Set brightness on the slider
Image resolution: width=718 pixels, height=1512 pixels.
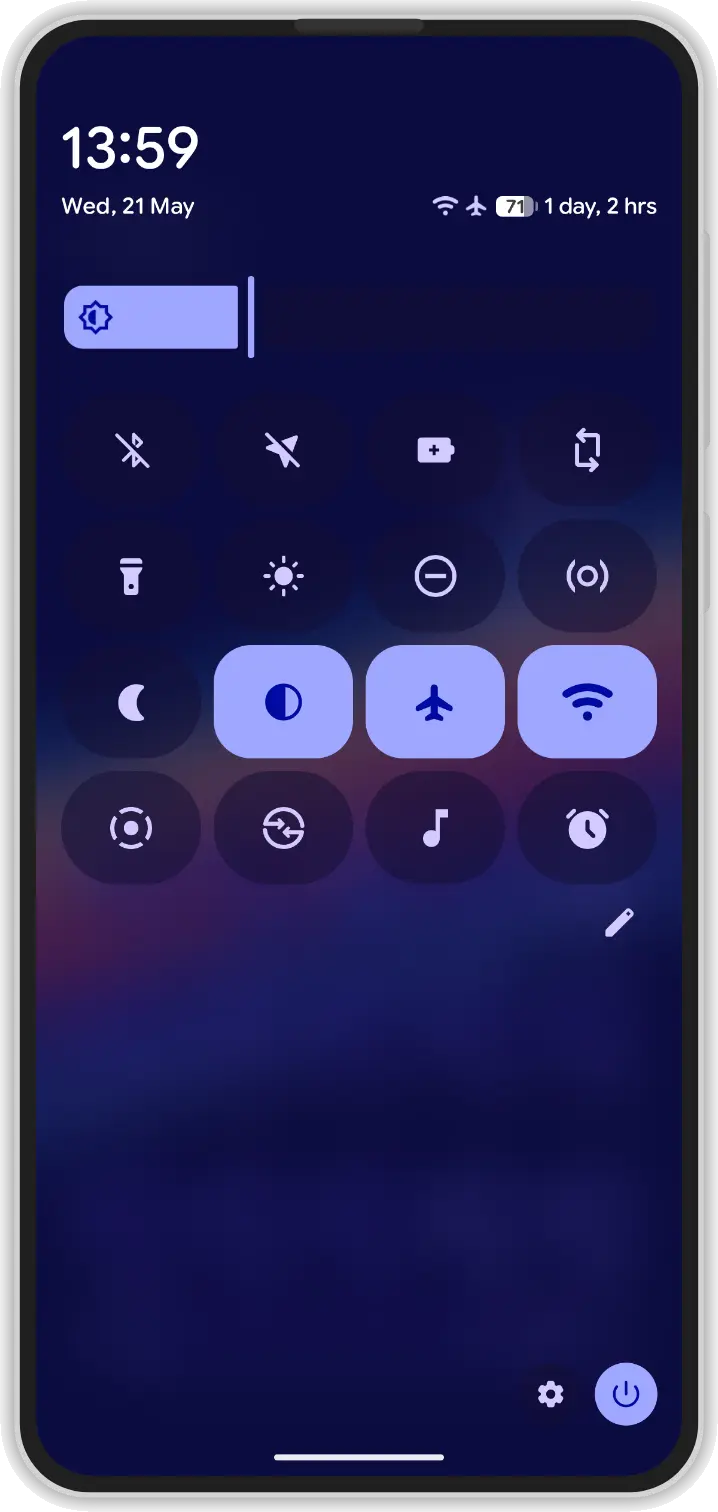pos(360,317)
